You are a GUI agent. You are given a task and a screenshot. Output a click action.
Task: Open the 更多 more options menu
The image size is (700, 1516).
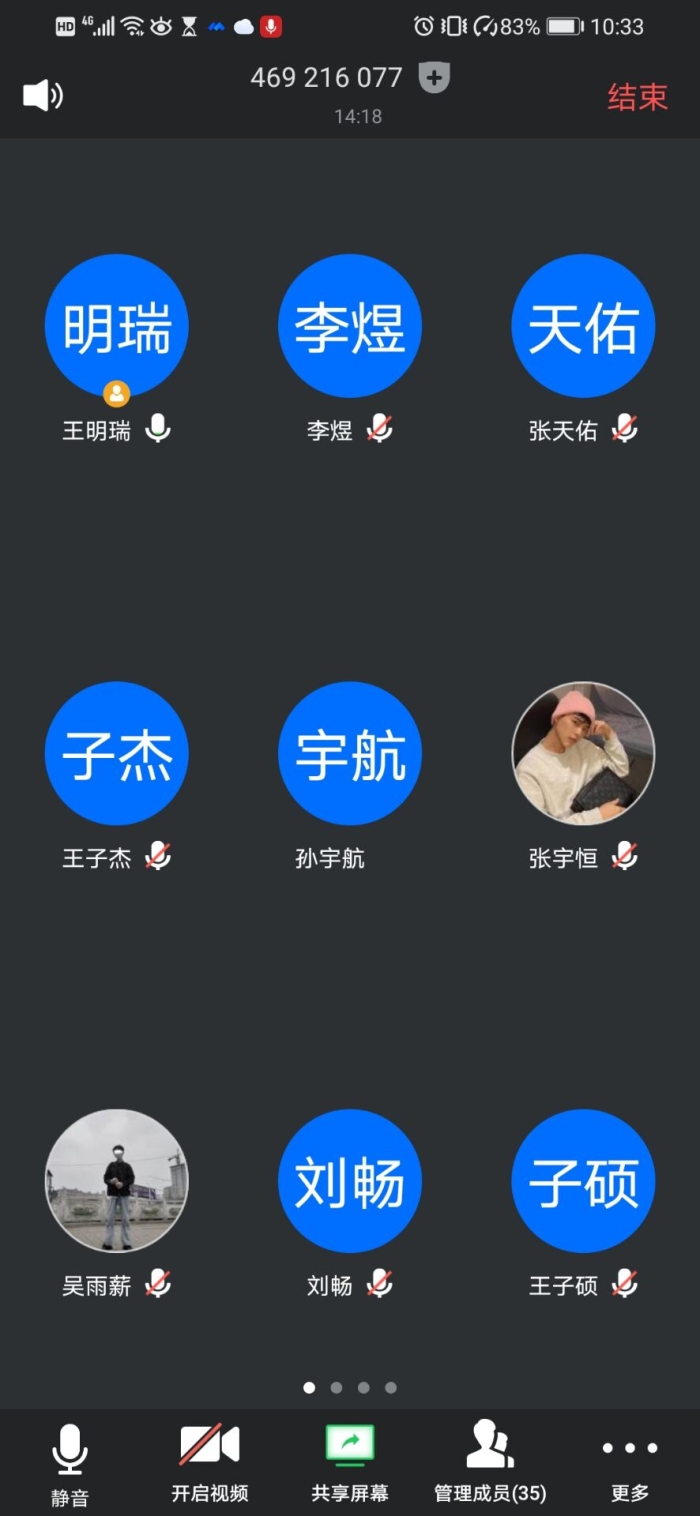(630, 1461)
